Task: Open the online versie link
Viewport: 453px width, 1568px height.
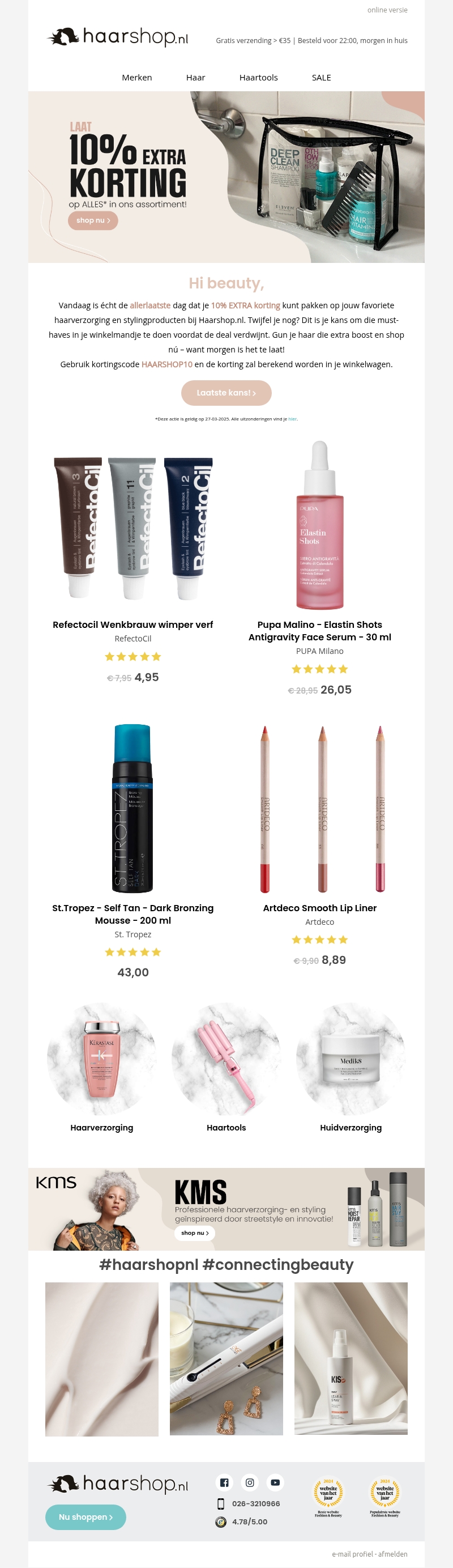Action: click(x=387, y=10)
